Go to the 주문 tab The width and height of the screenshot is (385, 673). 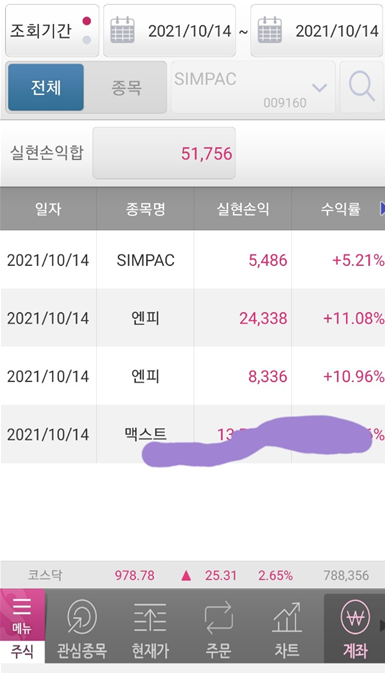218,626
